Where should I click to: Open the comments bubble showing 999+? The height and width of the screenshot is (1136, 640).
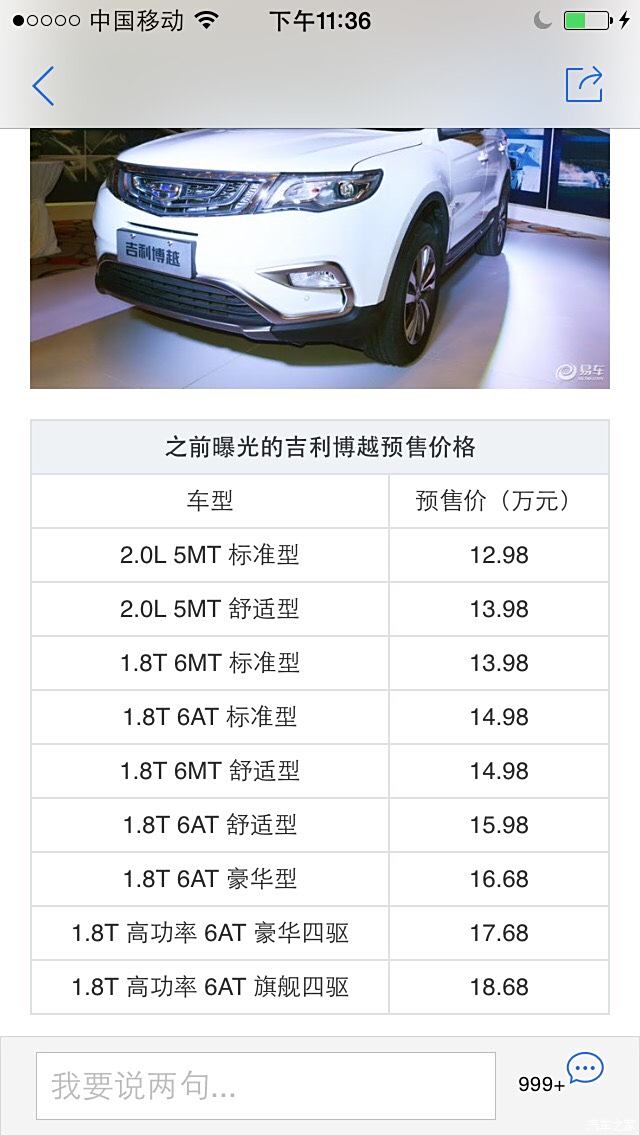point(584,1068)
